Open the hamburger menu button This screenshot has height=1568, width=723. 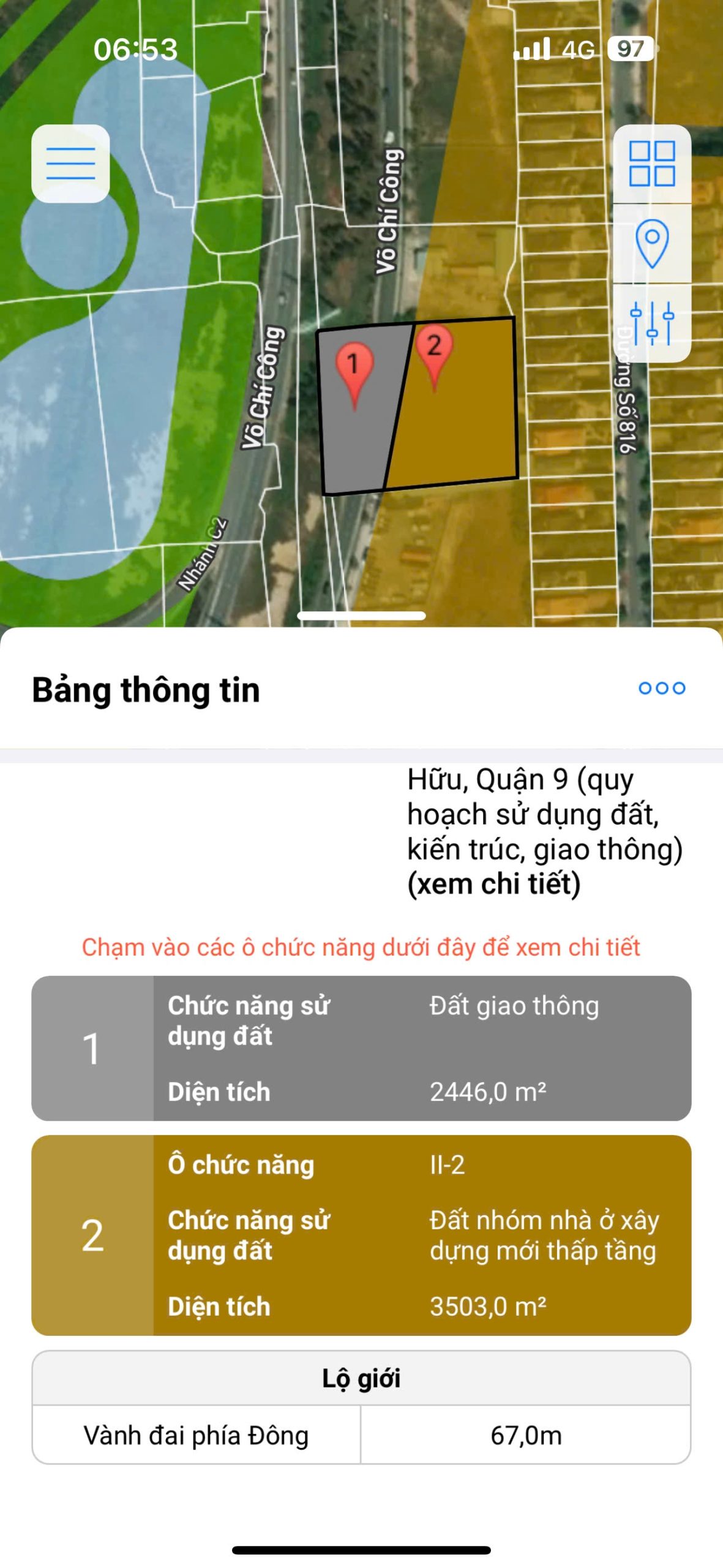point(70,164)
